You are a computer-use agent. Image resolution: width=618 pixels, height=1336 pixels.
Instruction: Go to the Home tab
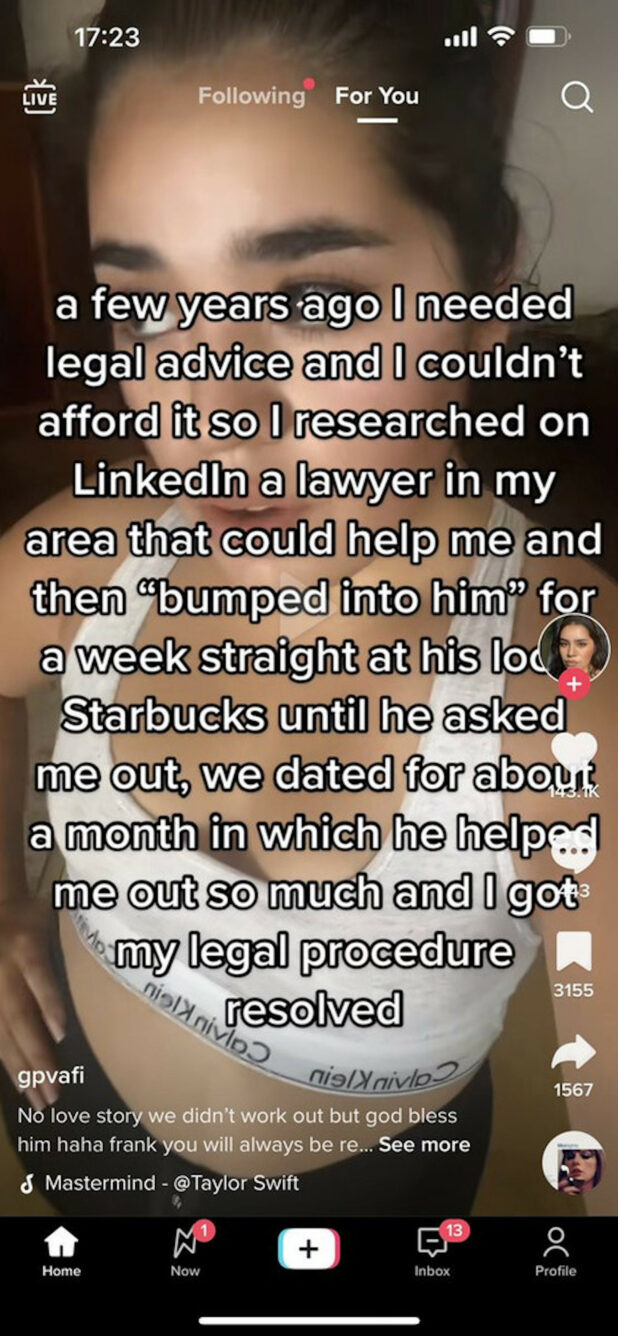coord(61,1250)
